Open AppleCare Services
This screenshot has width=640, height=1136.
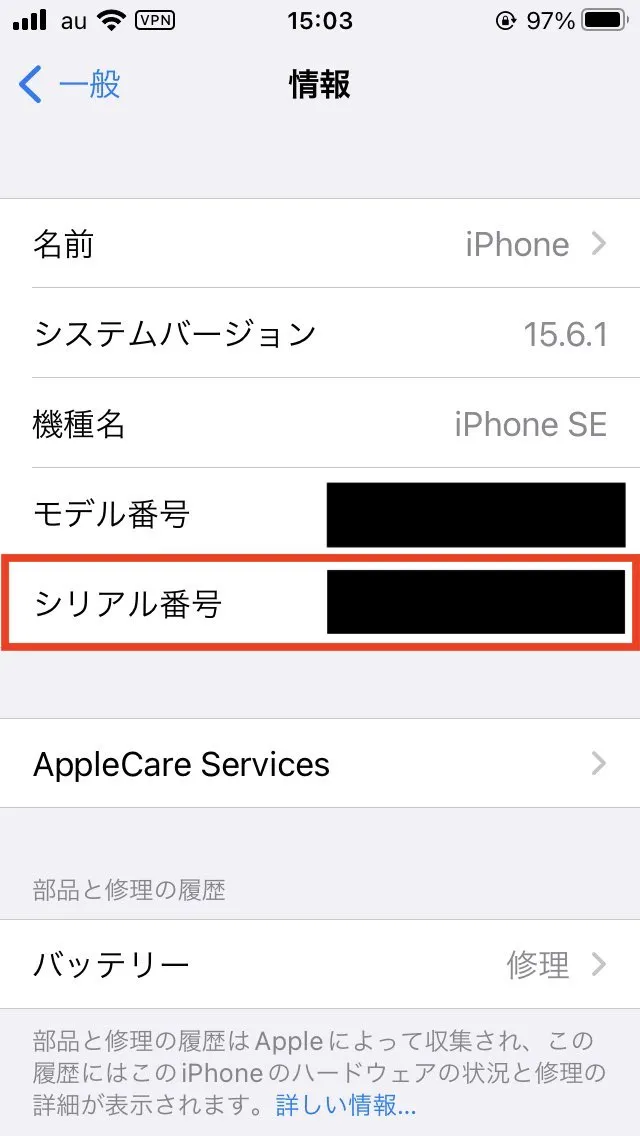320,764
